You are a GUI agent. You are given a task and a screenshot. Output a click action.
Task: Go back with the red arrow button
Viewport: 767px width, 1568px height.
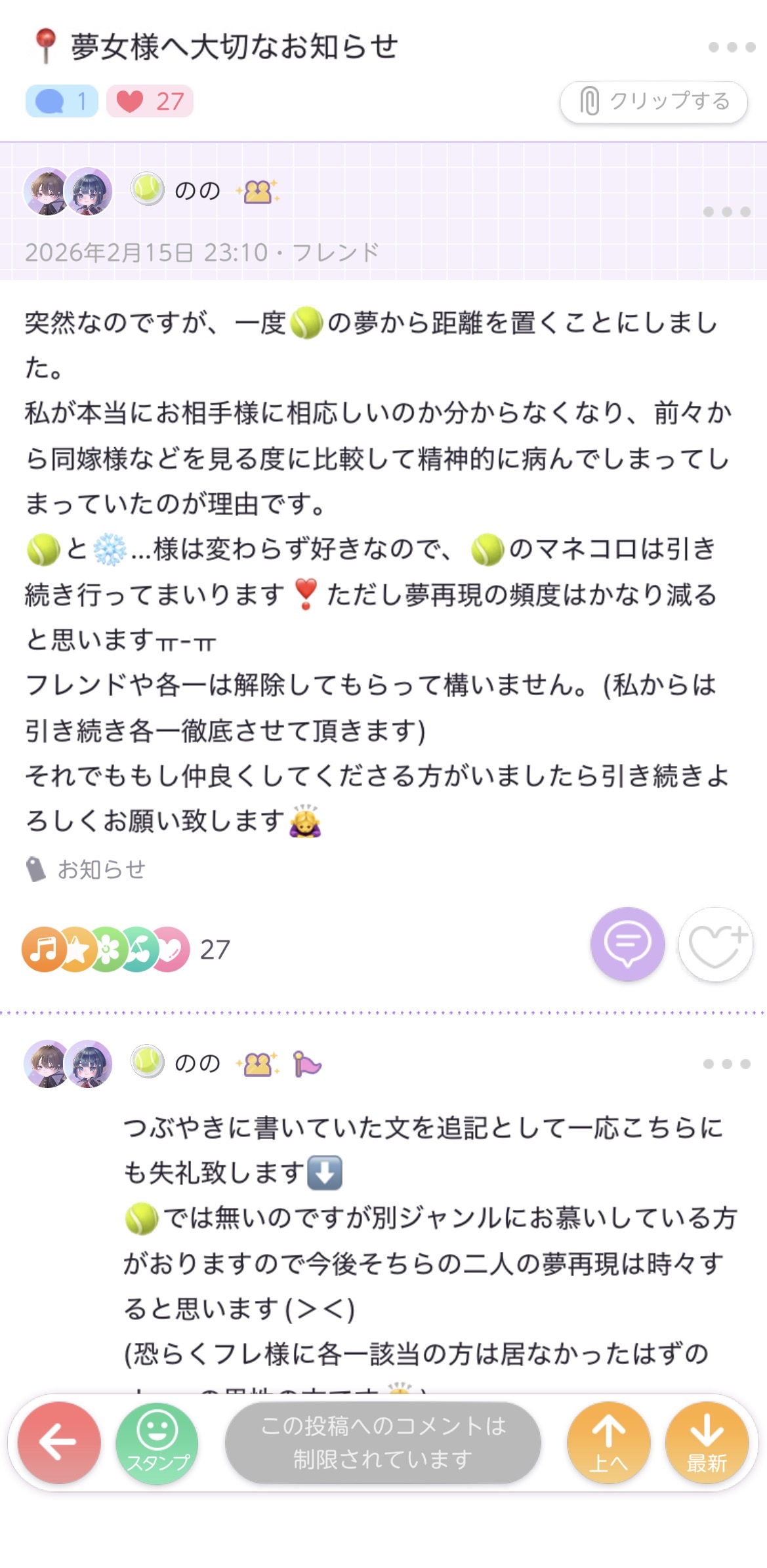(x=59, y=1442)
